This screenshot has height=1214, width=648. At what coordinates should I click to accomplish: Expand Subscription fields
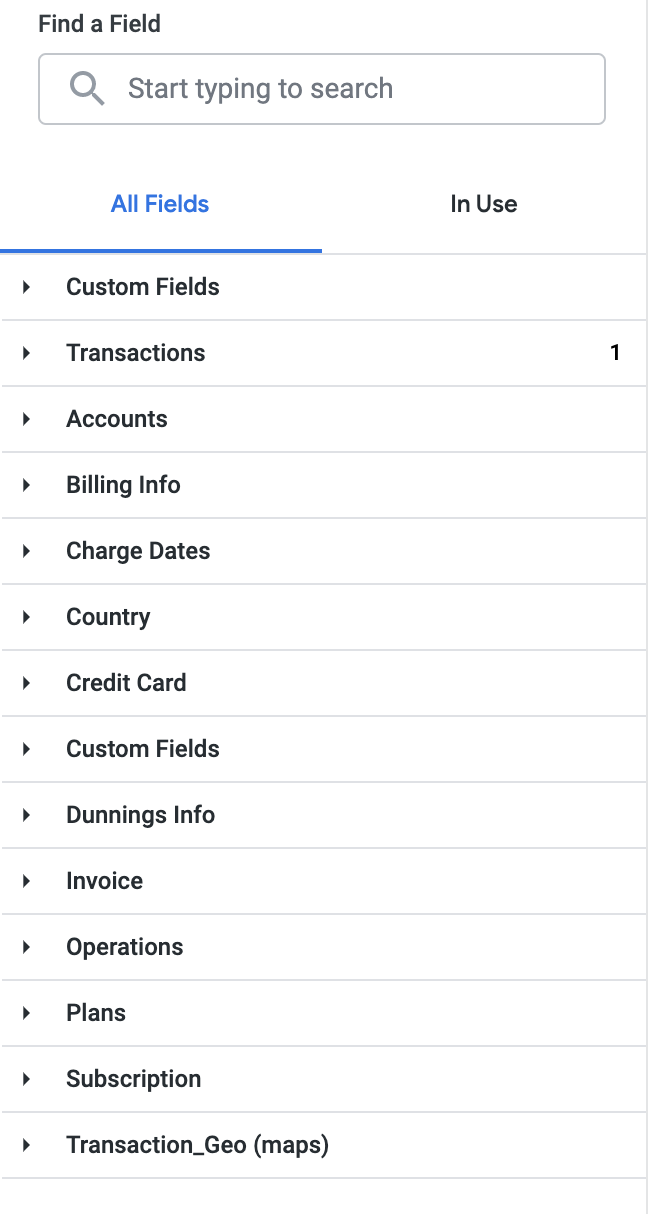[x=133, y=1079]
